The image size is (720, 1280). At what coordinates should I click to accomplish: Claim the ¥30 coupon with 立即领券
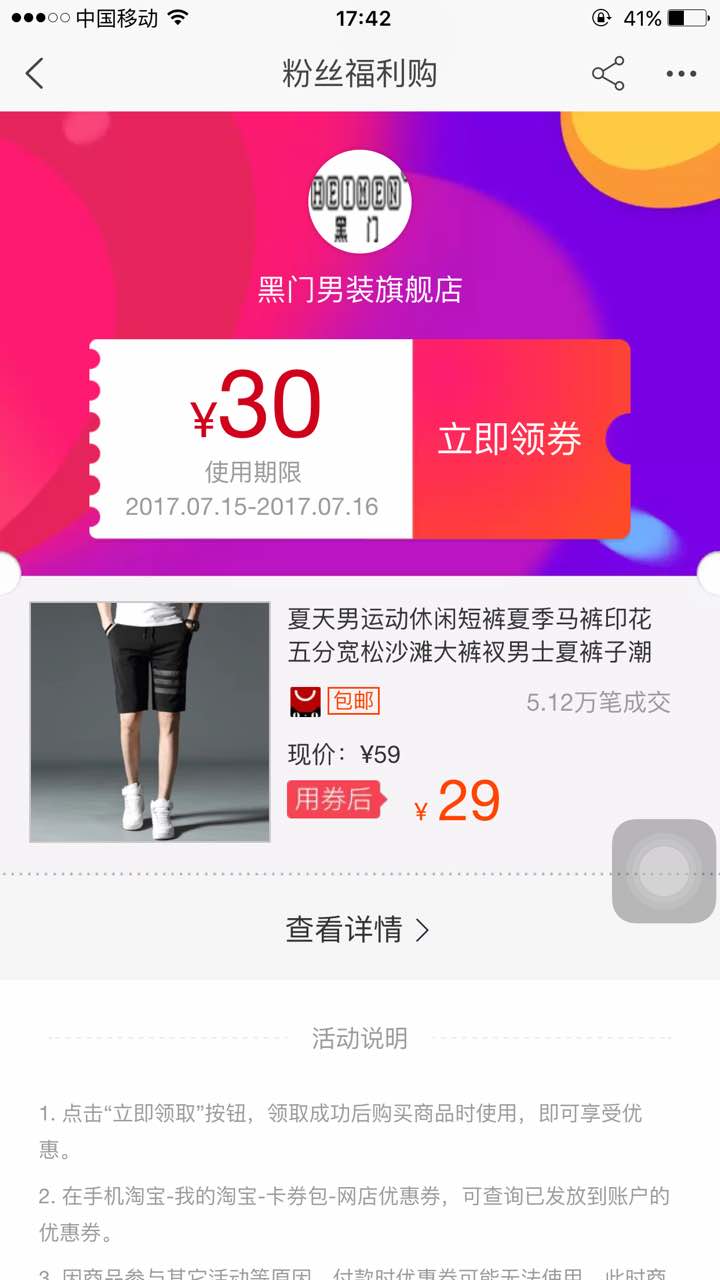coord(510,440)
